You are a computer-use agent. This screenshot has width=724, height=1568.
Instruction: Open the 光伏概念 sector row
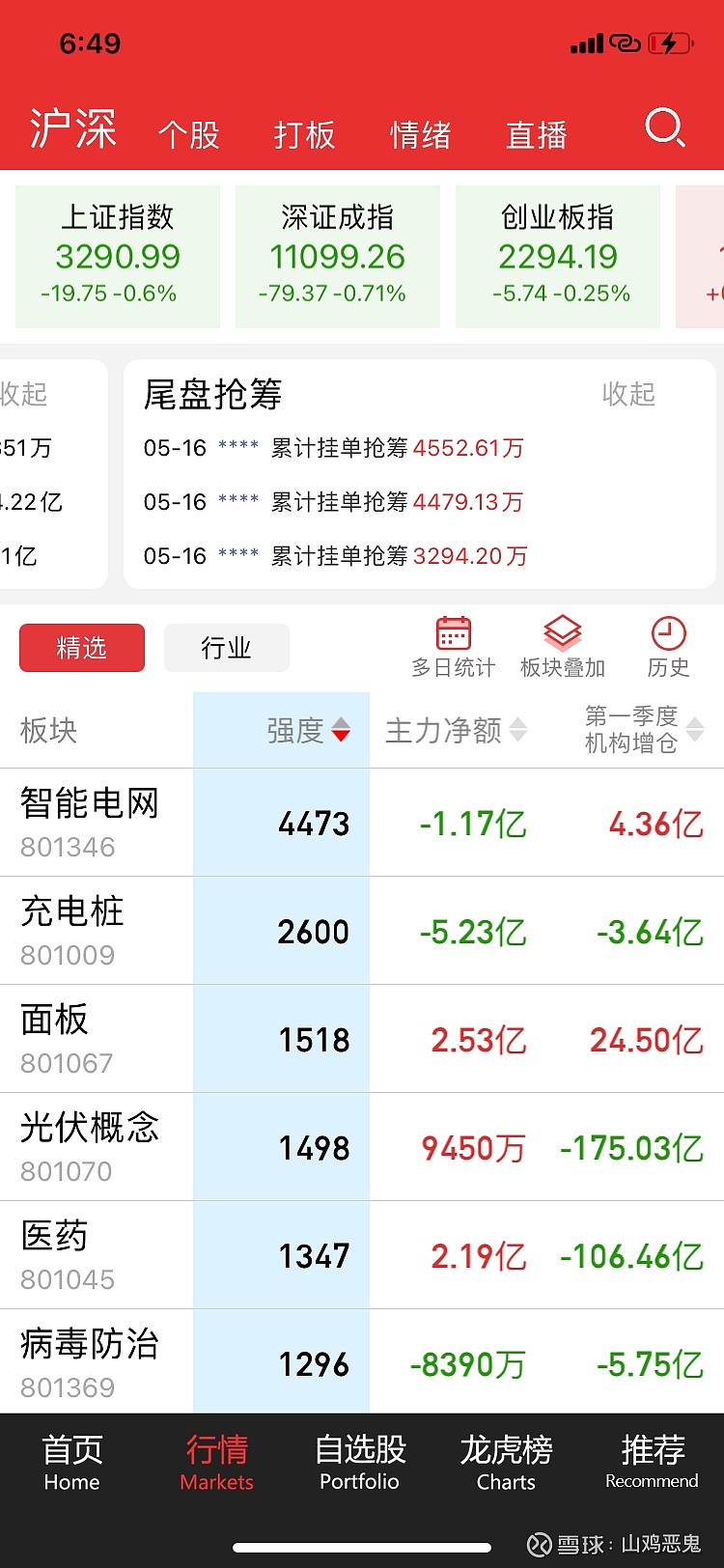362,1148
